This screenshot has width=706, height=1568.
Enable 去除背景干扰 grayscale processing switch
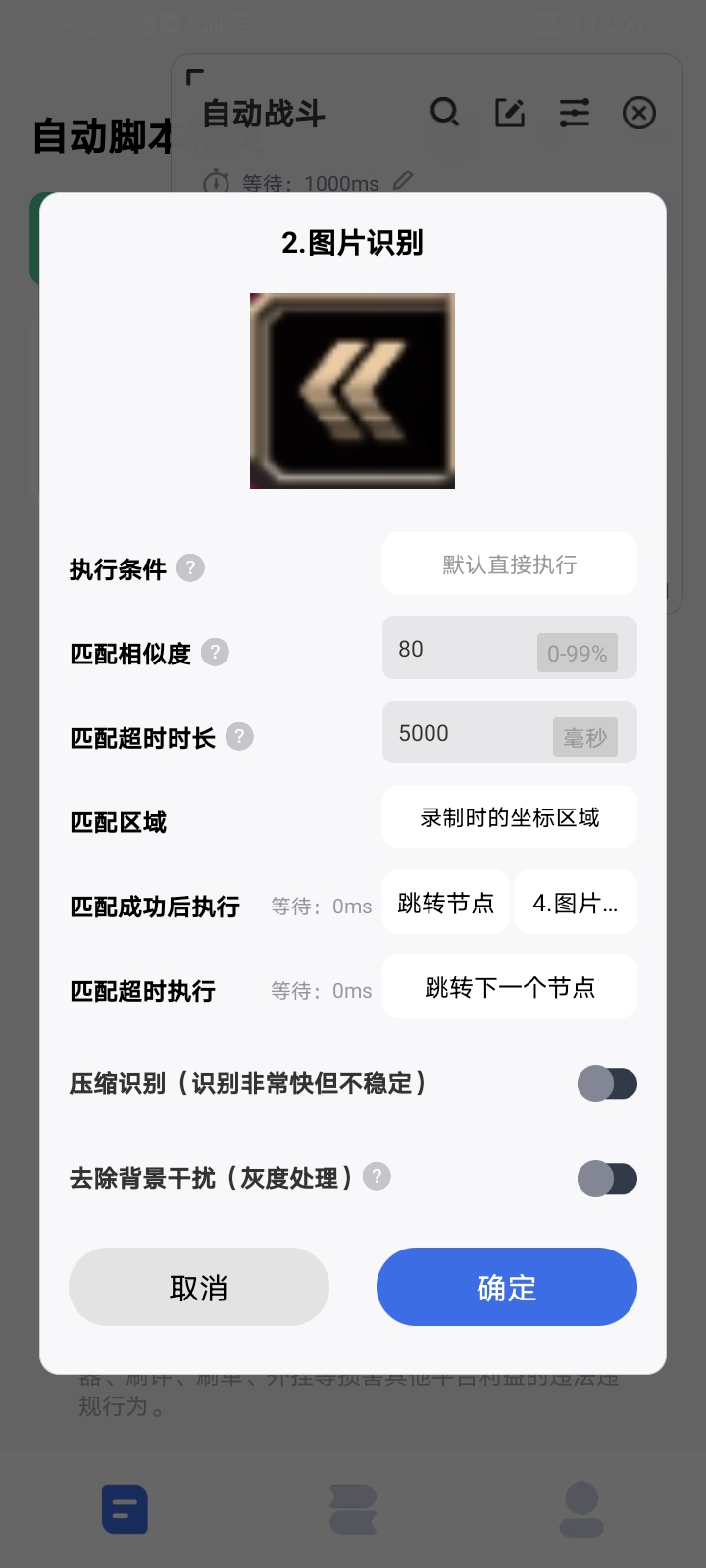point(607,1178)
